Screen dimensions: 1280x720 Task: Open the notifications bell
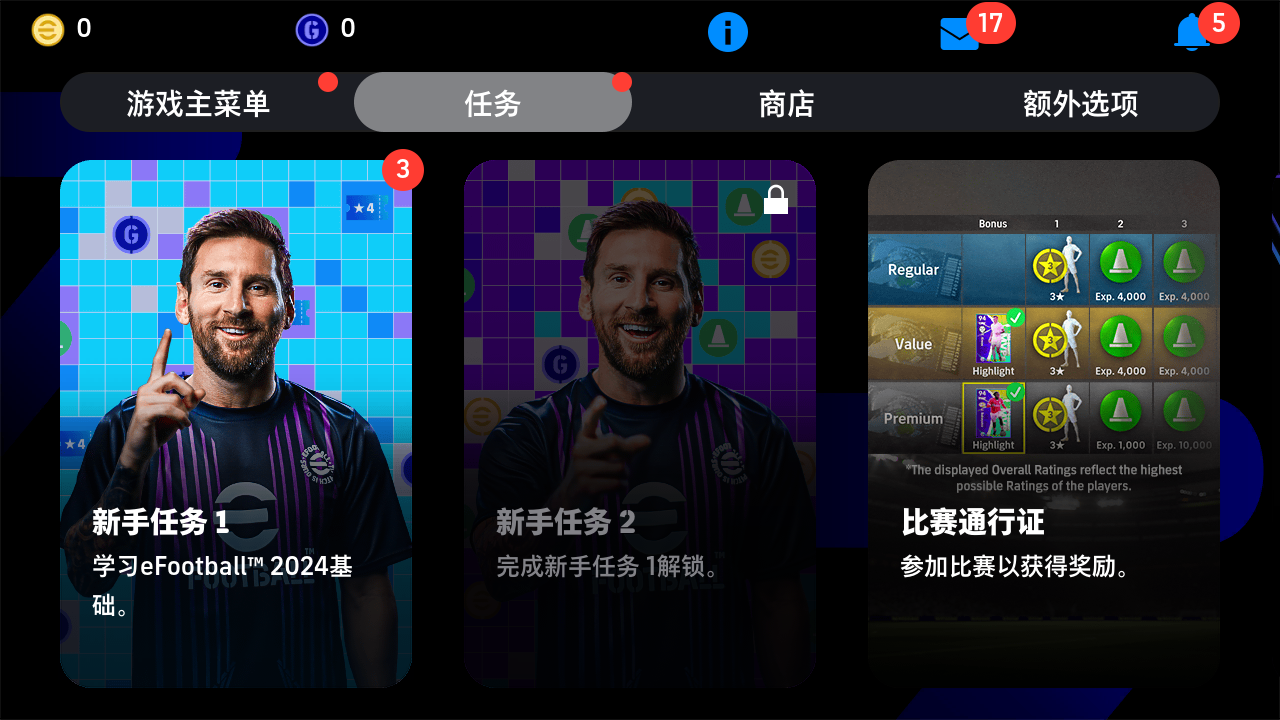[x=1191, y=33]
